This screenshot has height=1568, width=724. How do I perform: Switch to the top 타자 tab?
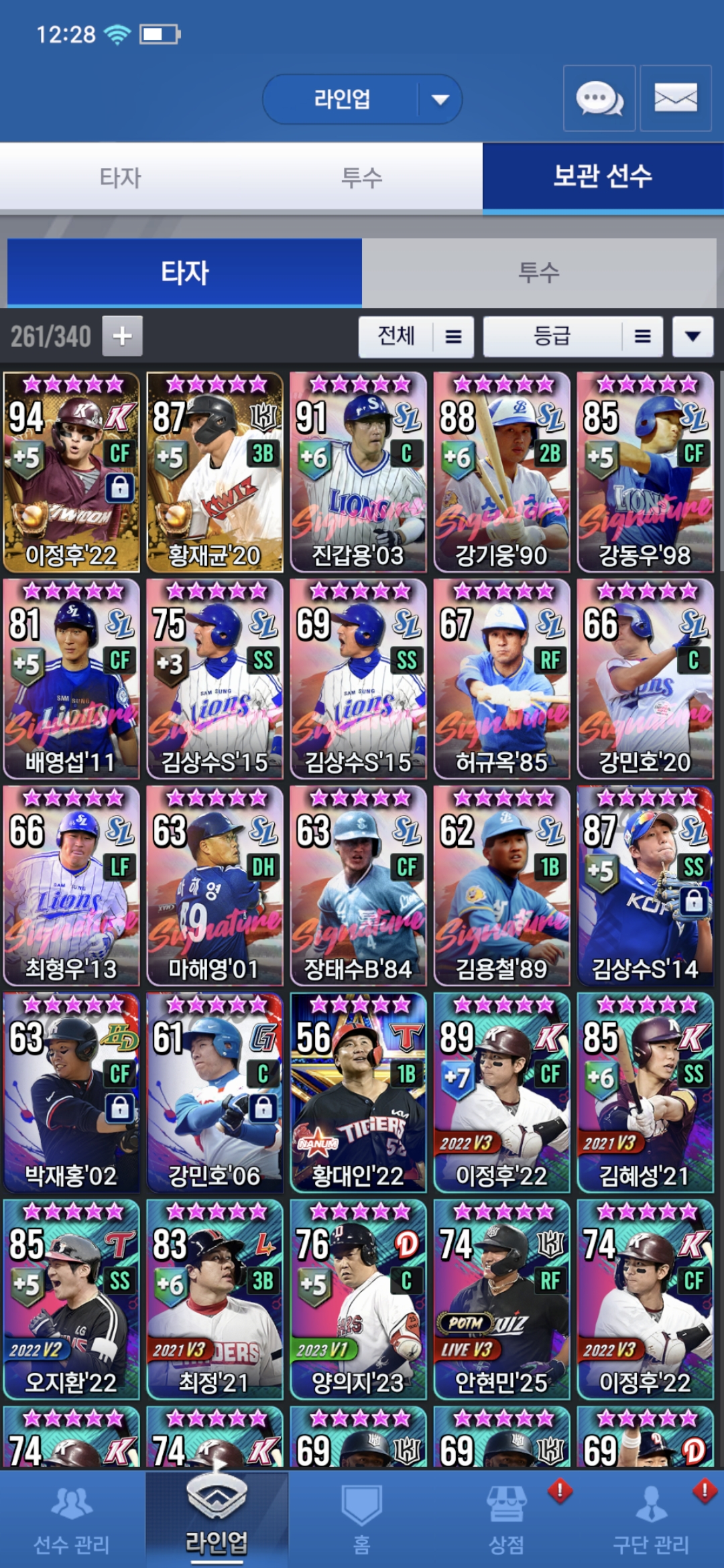click(121, 178)
